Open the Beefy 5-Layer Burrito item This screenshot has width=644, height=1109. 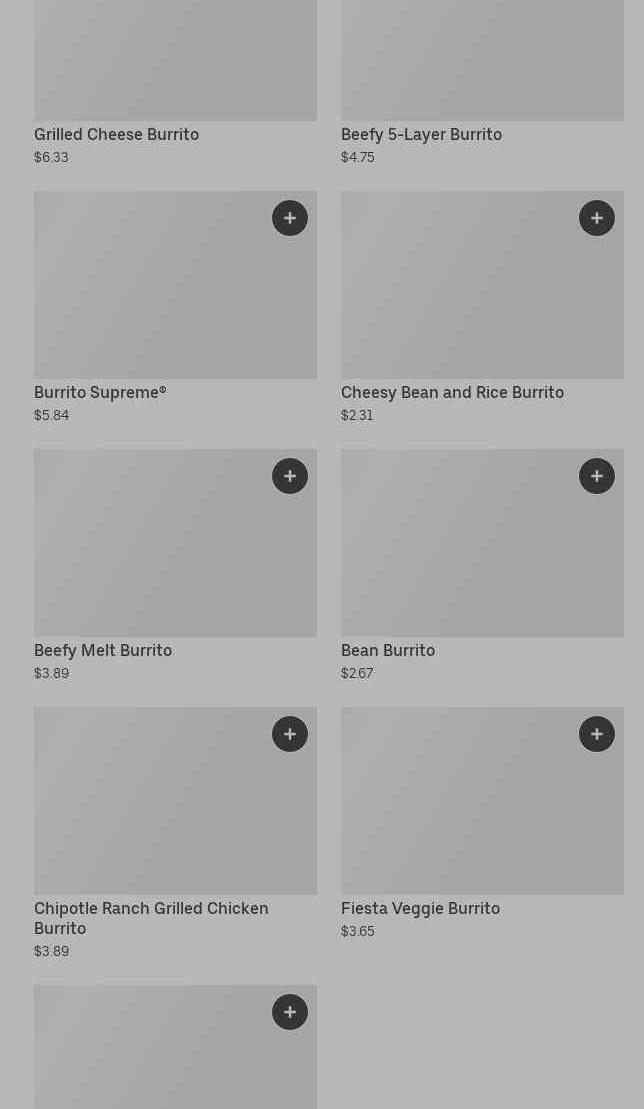coord(482,83)
